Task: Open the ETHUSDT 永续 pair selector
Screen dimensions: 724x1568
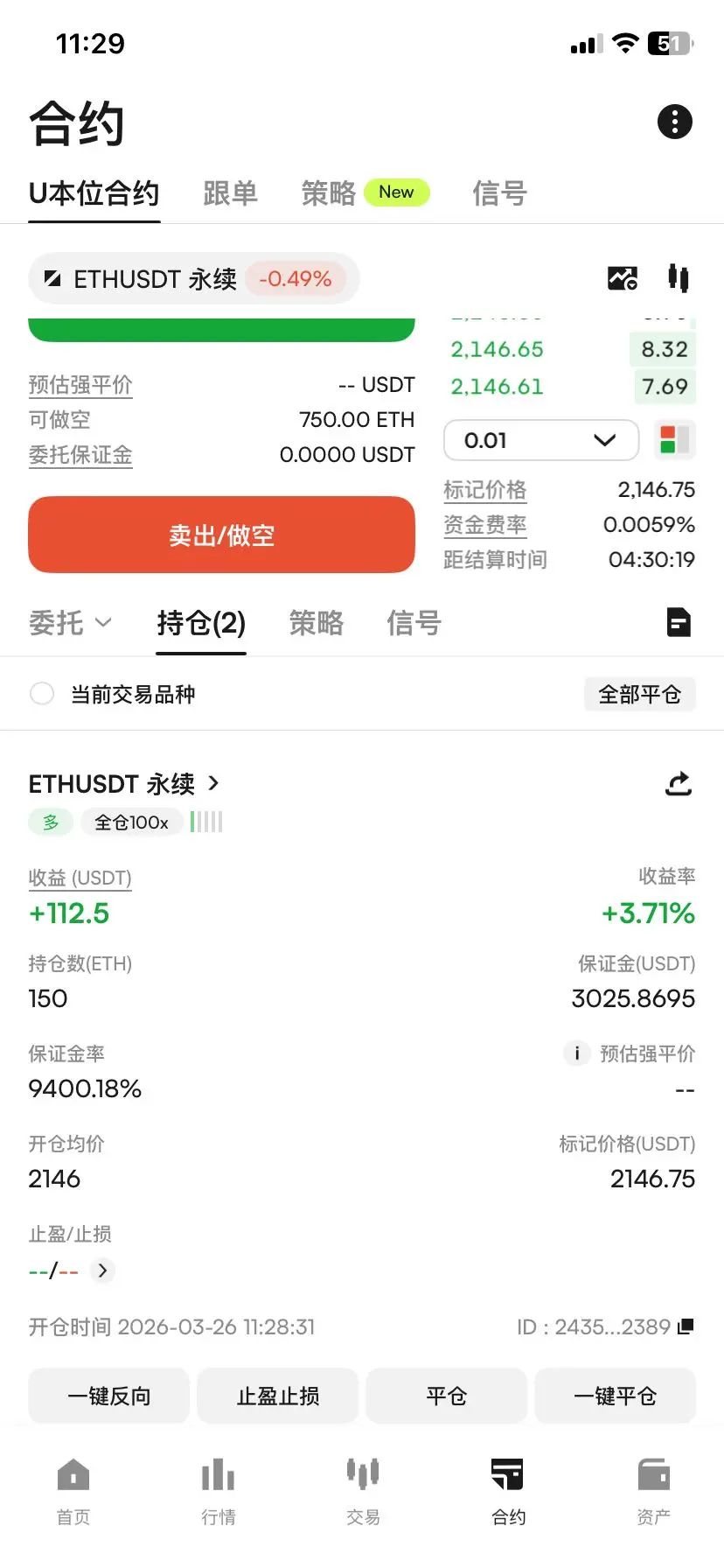Action: pyautogui.click(x=156, y=279)
